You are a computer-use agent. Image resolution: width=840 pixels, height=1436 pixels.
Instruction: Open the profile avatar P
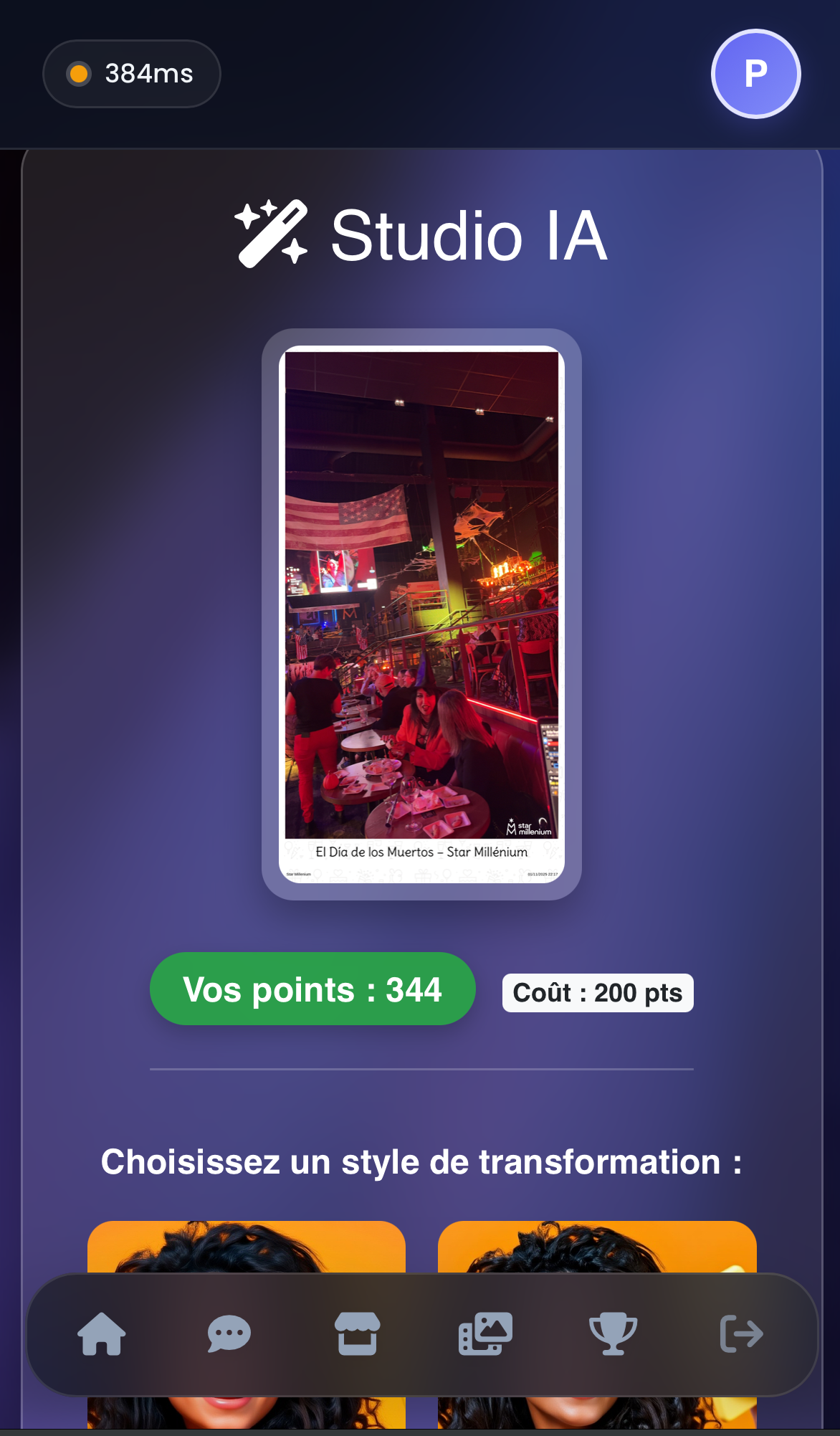coord(755,74)
